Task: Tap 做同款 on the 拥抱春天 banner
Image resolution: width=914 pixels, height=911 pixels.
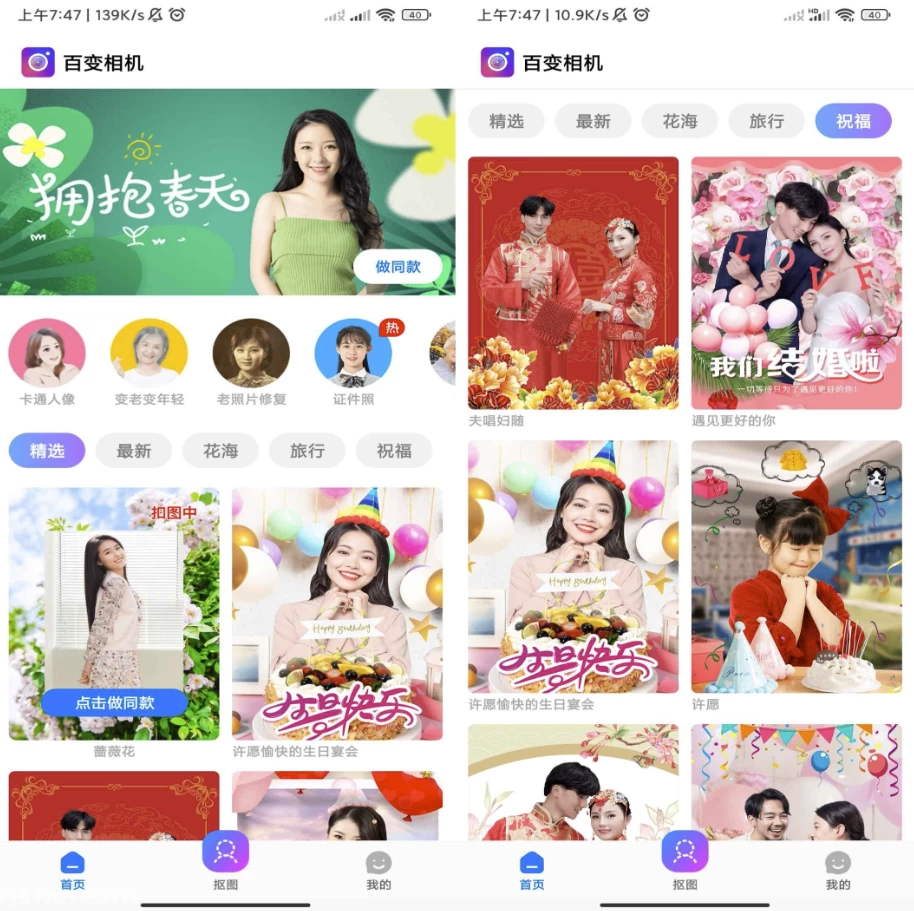Action: coord(397,267)
